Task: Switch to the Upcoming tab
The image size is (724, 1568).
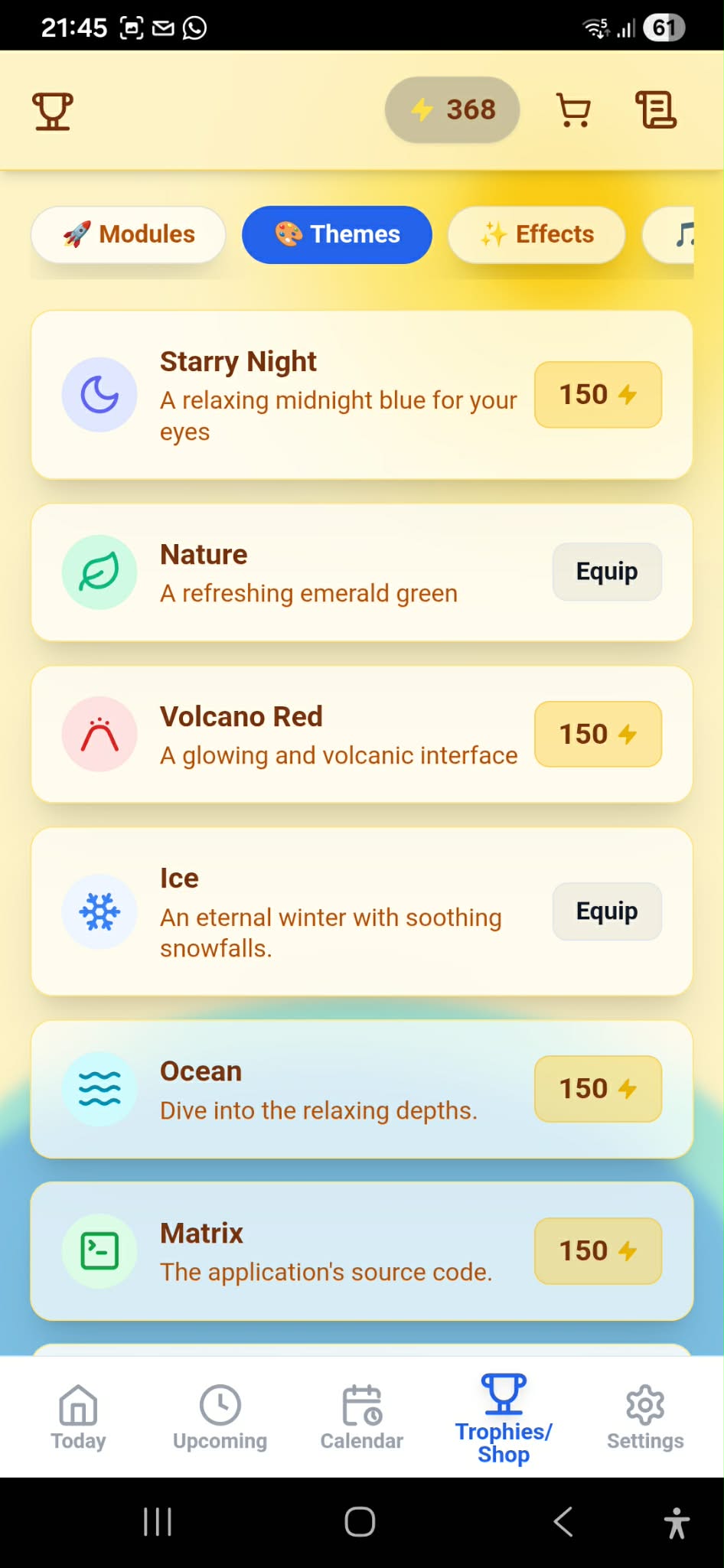Action: pyautogui.click(x=220, y=1417)
